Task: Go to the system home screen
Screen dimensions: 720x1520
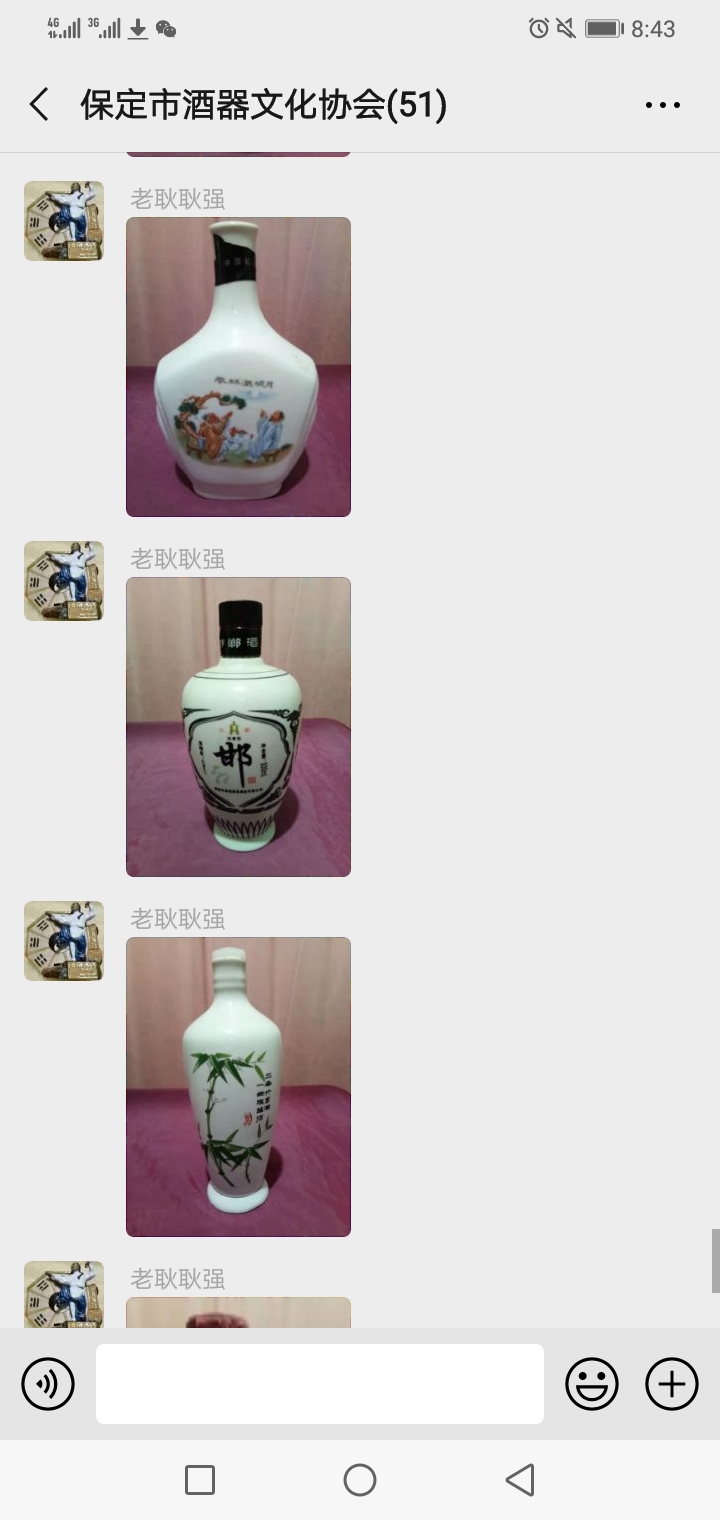Action: pos(360,1480)
